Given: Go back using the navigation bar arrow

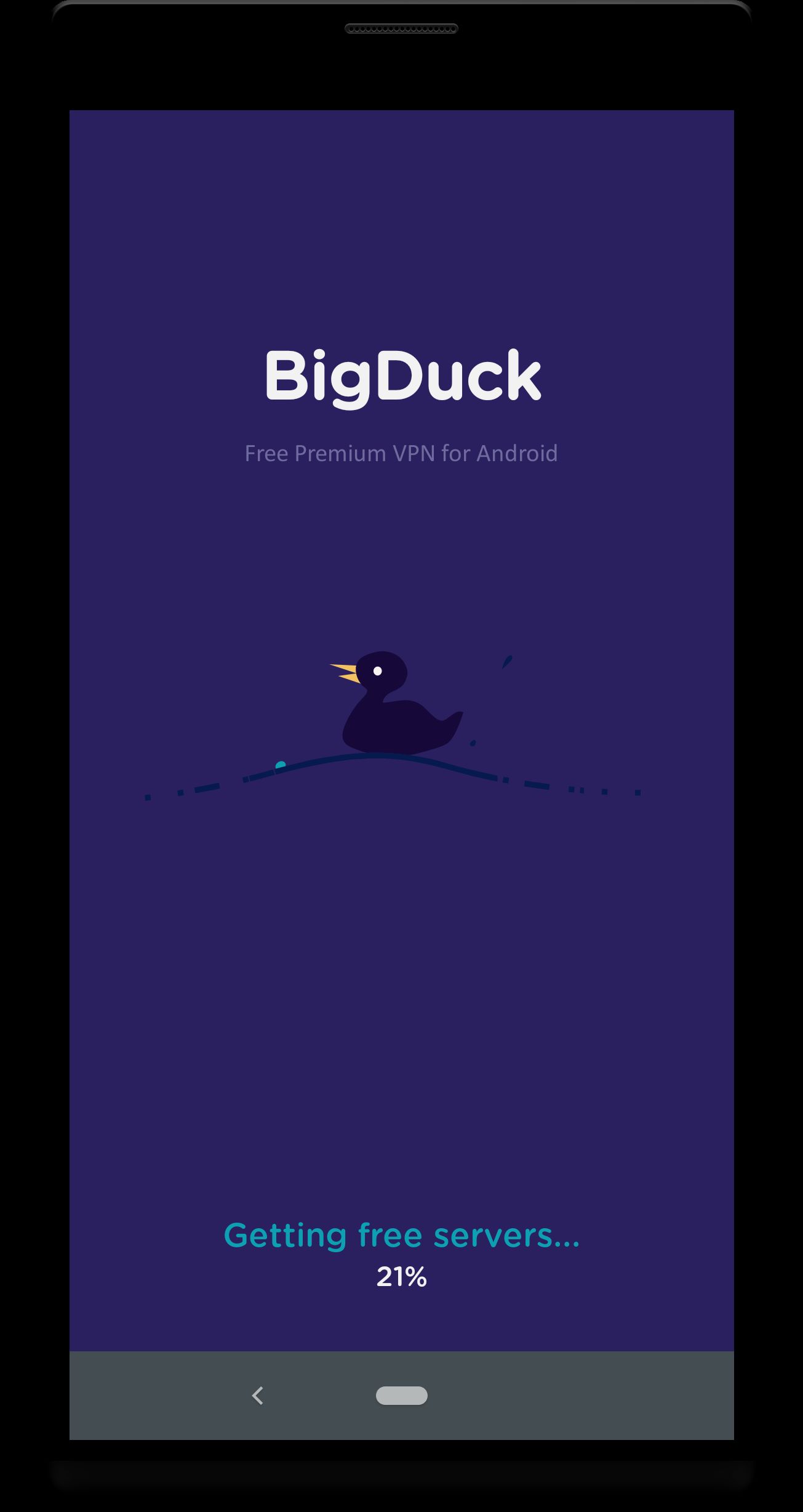Looking at the screenshot, I should pyautogui.click(x=258, y=1396).
